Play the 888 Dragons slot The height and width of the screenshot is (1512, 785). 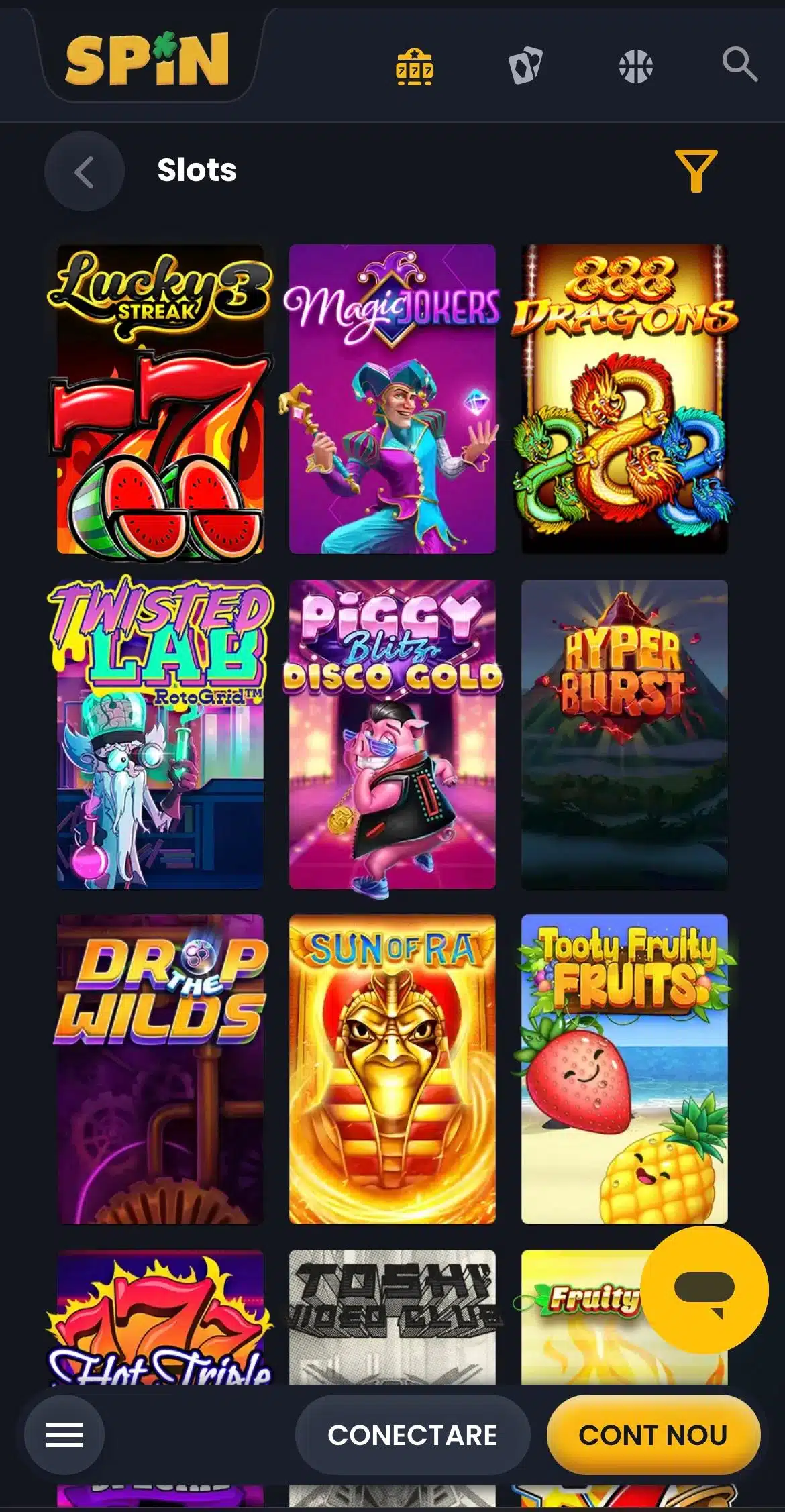point(625,400)
